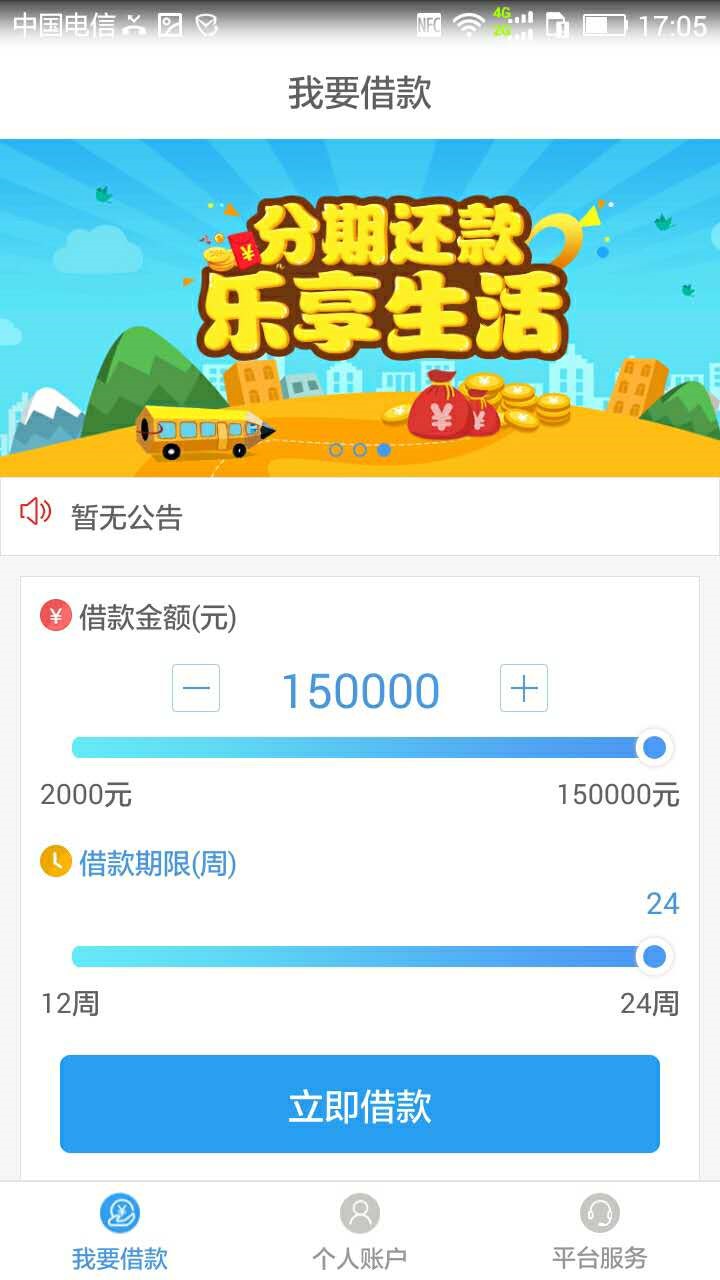Jump to the first banner page dot
The height and width of the screenshot is (1280, 720).
pyautogui.click(x=336, y=450)
